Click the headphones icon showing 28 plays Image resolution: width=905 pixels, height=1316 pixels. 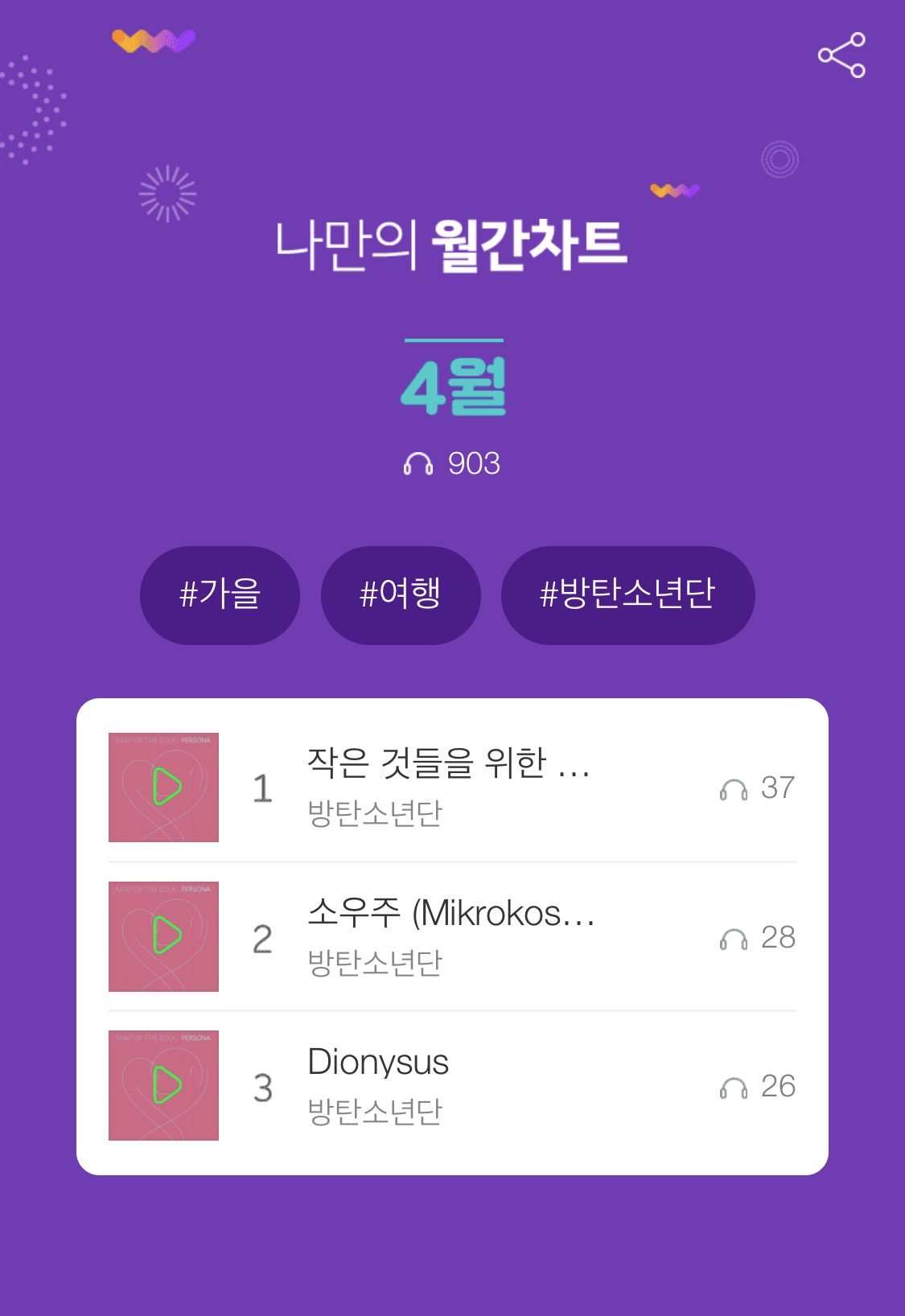click(x=734, y=937)
